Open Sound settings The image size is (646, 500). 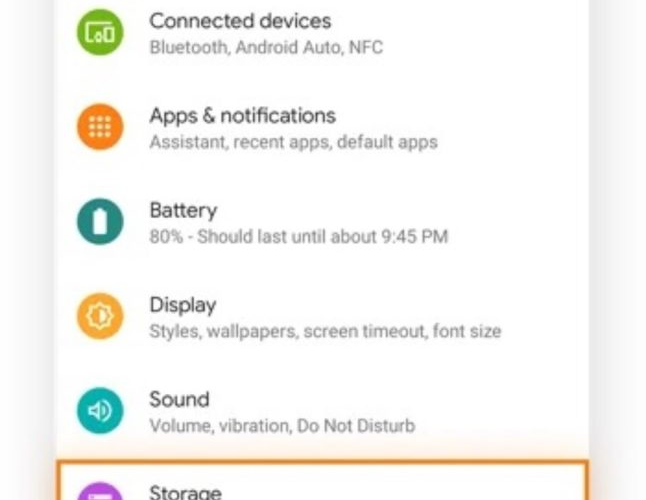click(180, 411)
